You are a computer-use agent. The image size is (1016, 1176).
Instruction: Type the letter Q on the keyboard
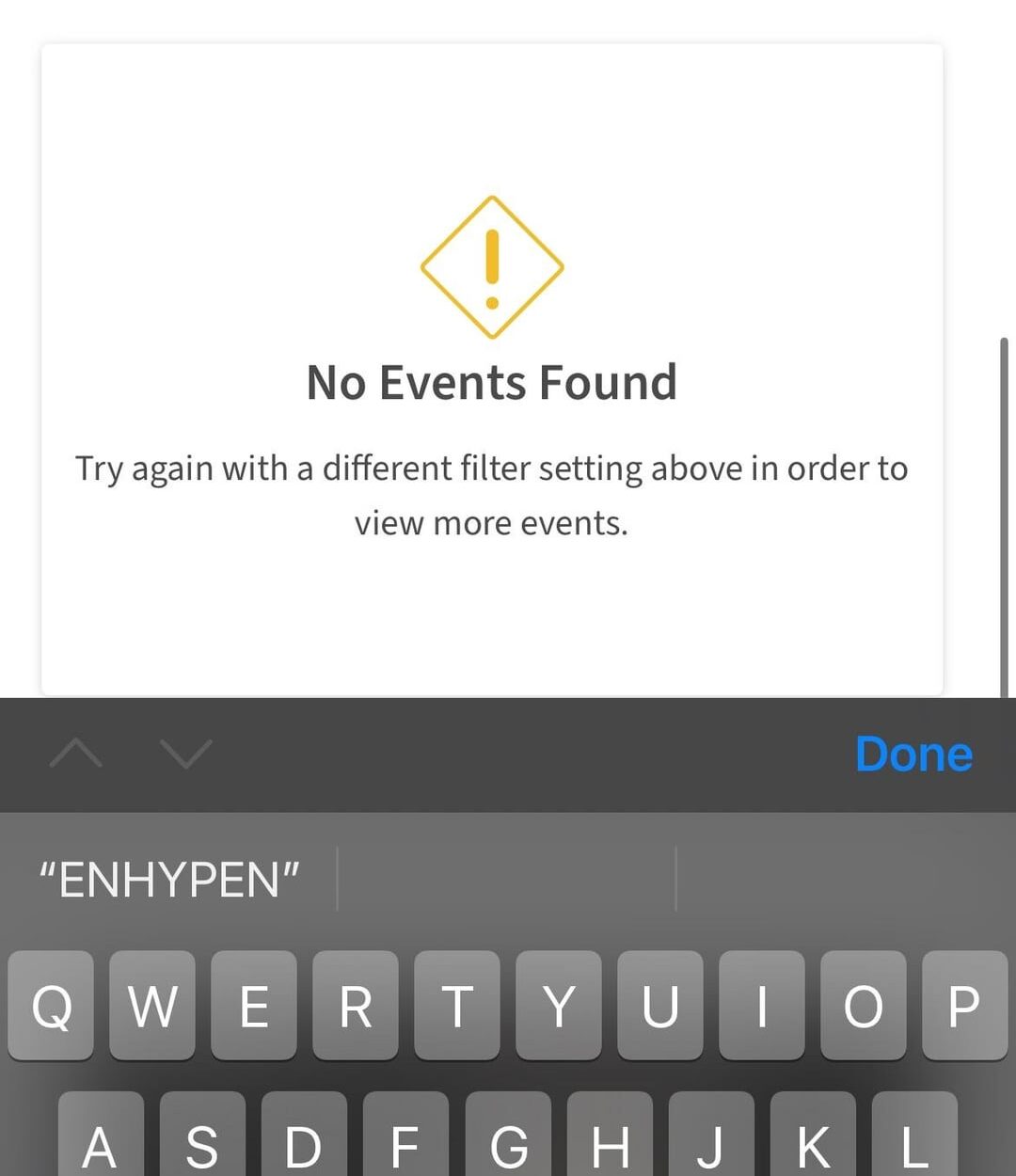coord(51,1006)
